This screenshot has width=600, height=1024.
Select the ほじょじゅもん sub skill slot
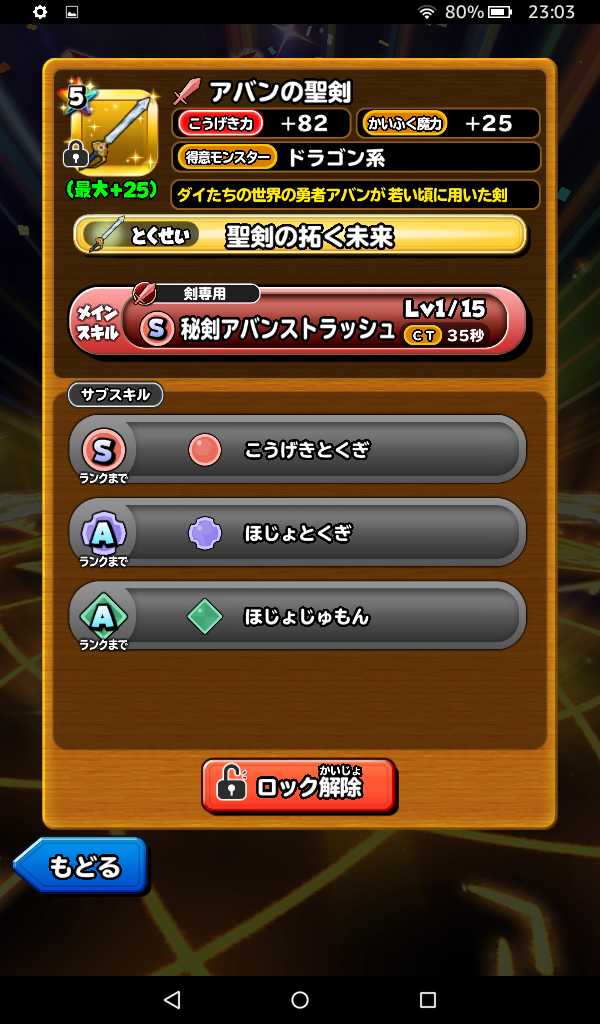point(298,616)
